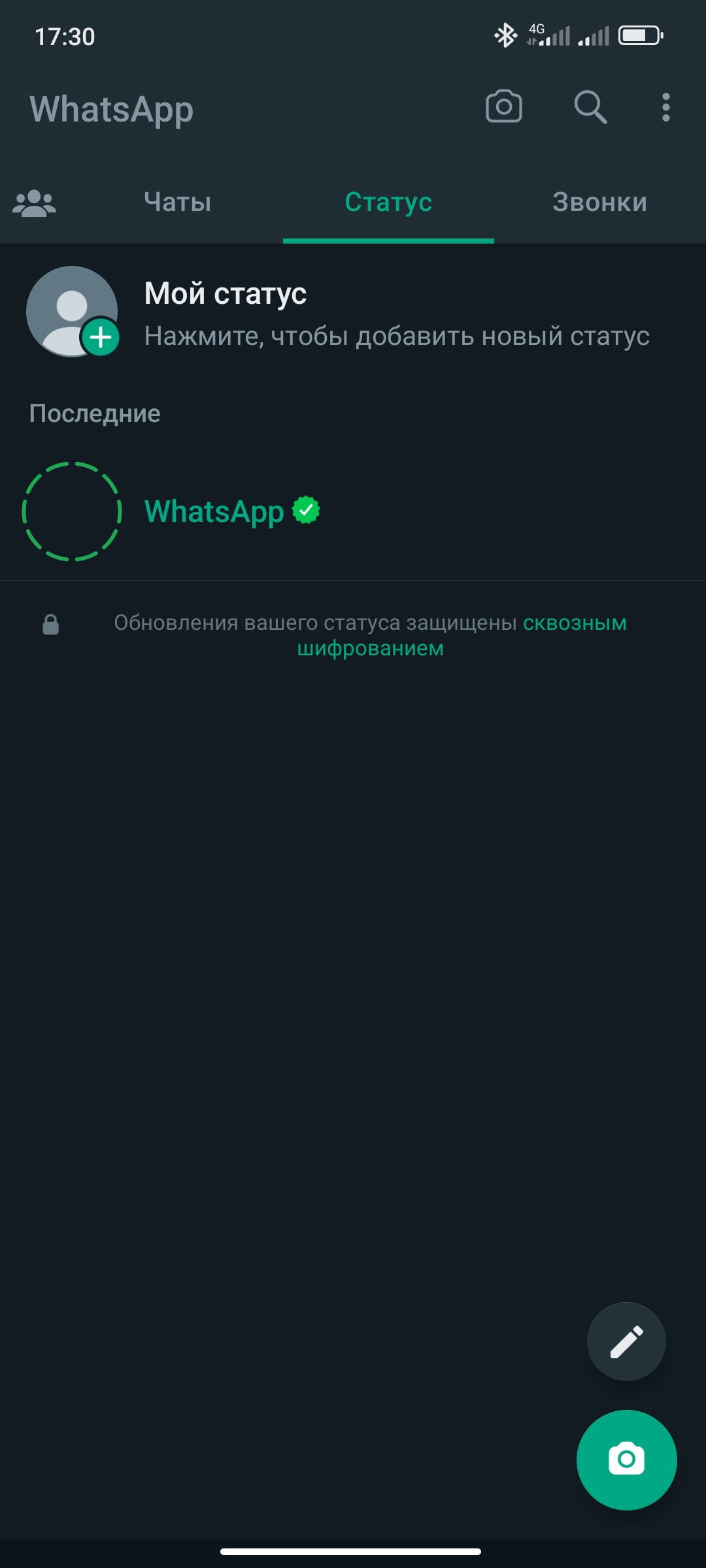This screenshot has height=1568, width=706.
Task: Open the search magnifier
Action: point(590,106)
